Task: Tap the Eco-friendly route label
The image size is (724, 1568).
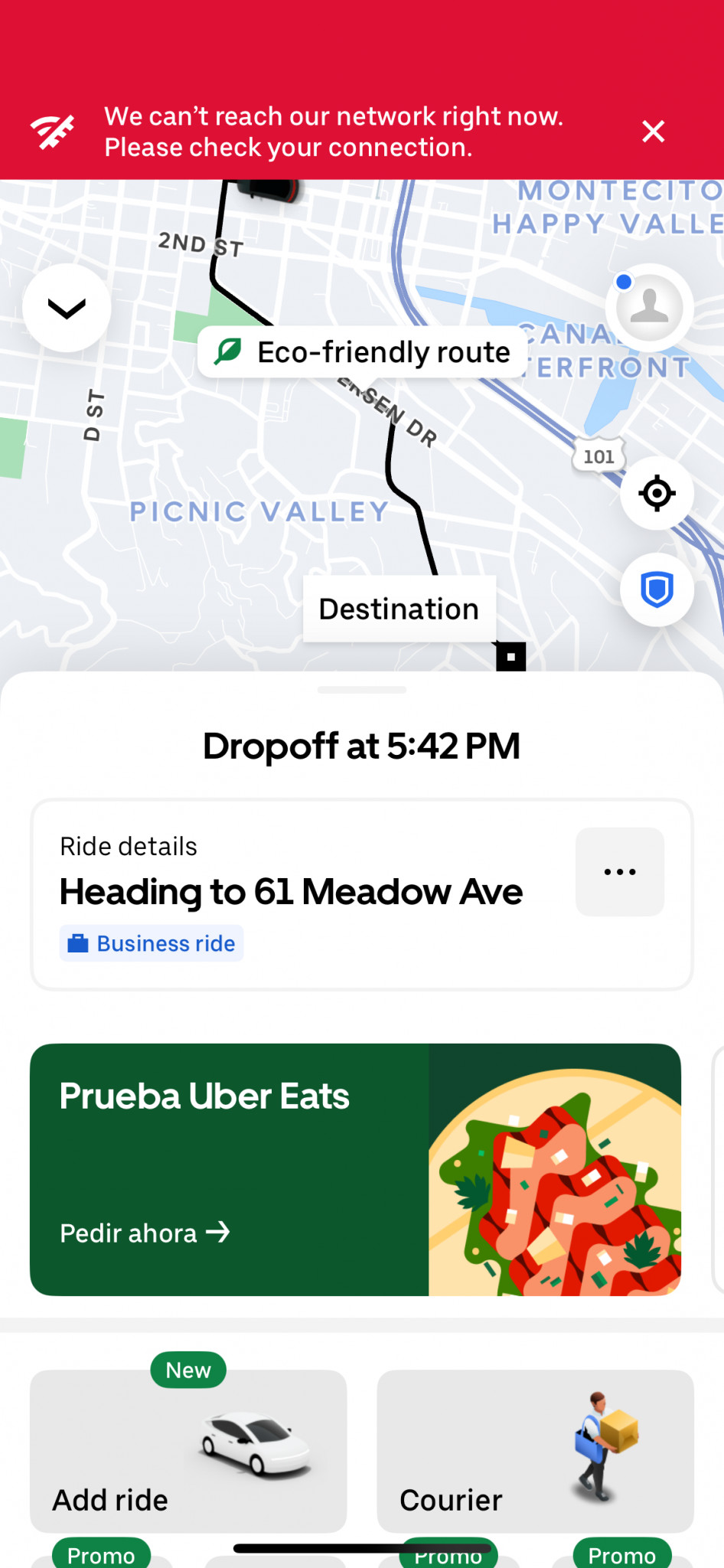Action: coord(362,352)
